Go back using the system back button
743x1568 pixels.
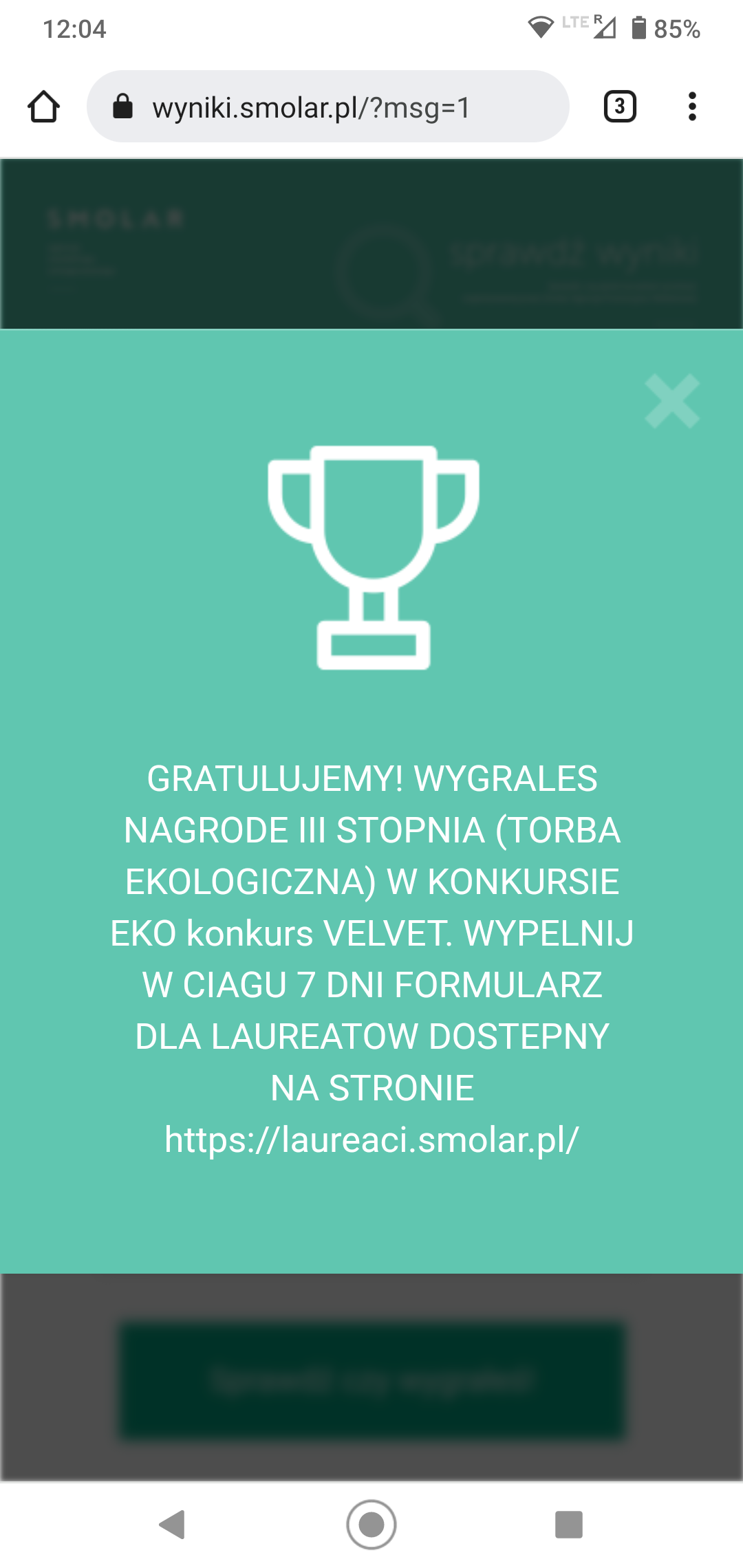coord(172,1525)
